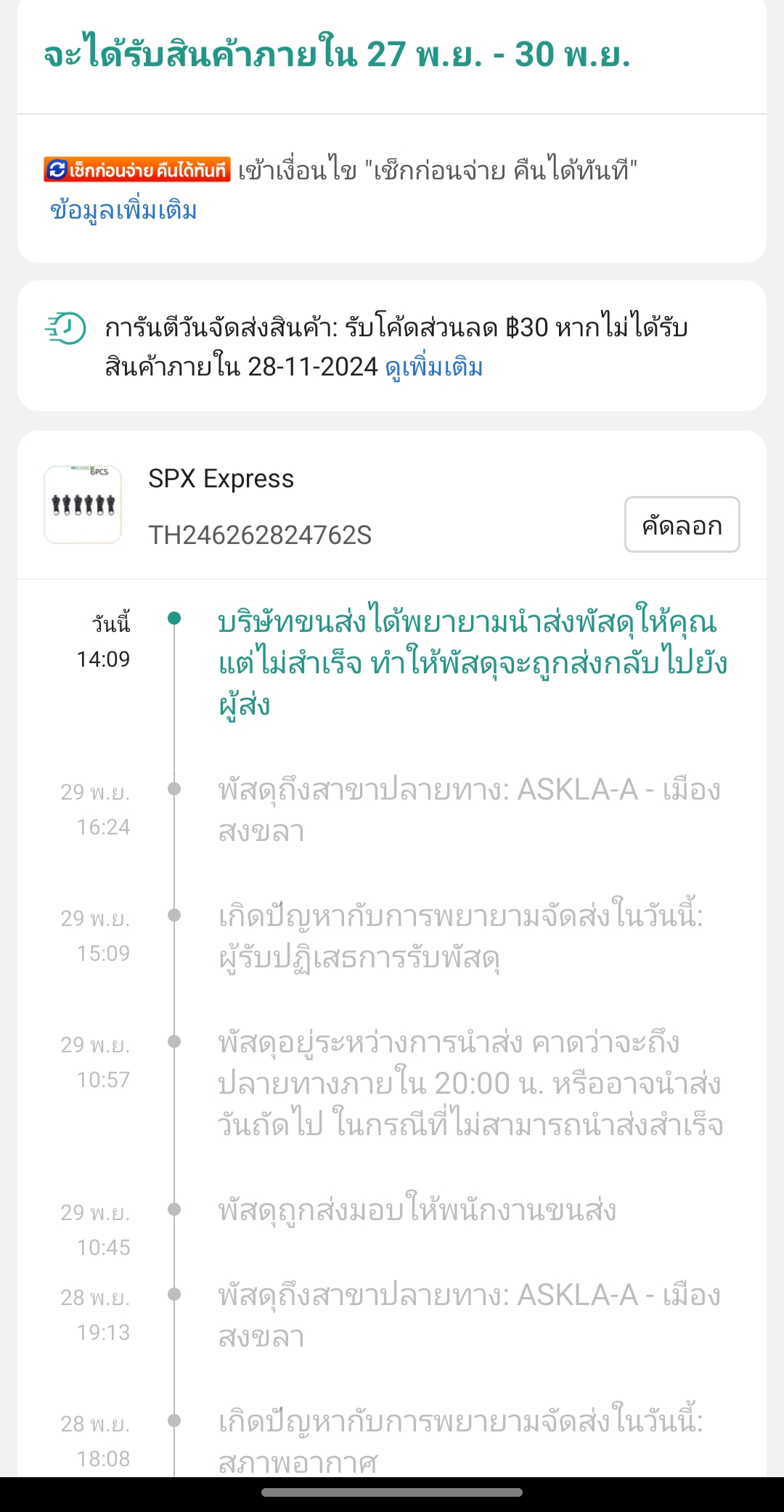
Task: Copy the tracking number with คัดลอก
Action: point(682,524)
